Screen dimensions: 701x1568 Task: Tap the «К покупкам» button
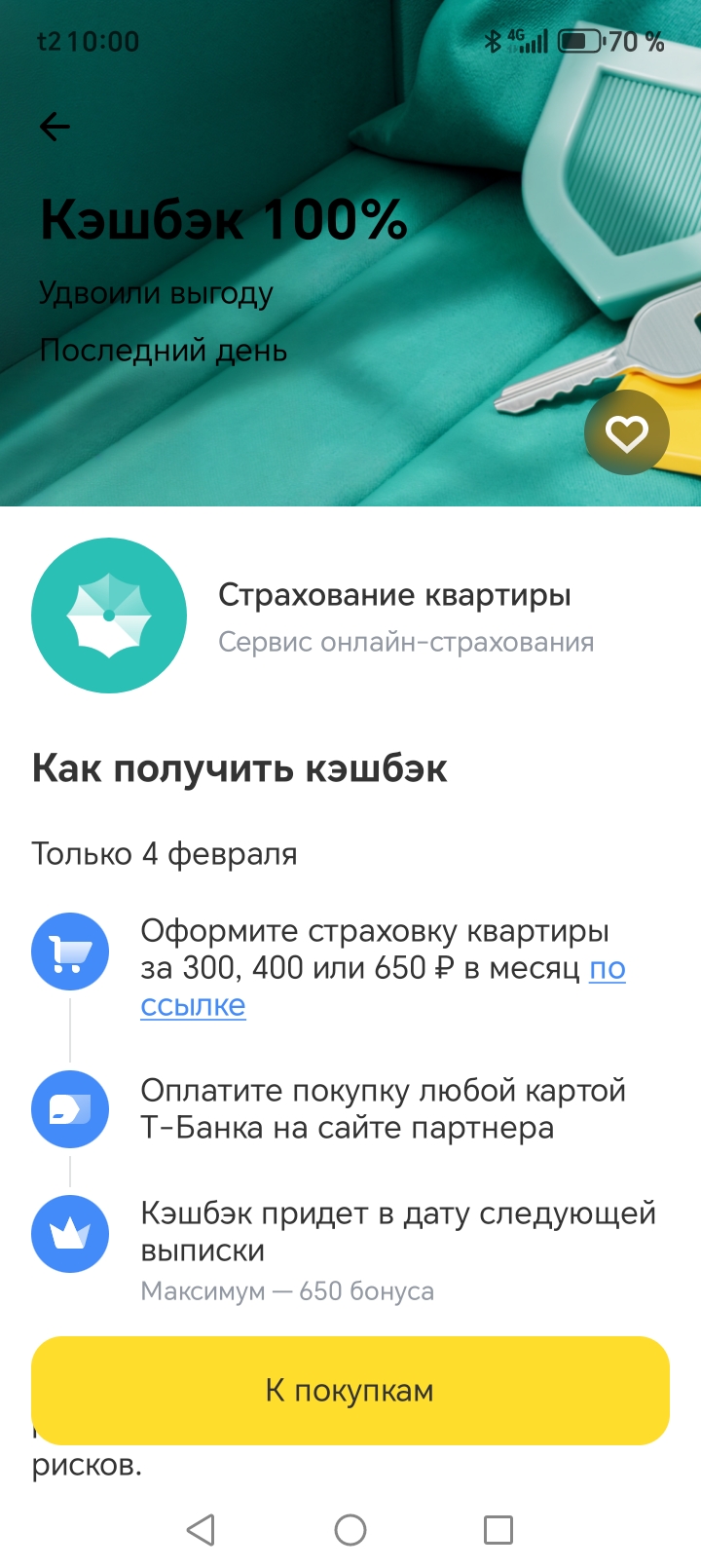[x=350, y=1390]
